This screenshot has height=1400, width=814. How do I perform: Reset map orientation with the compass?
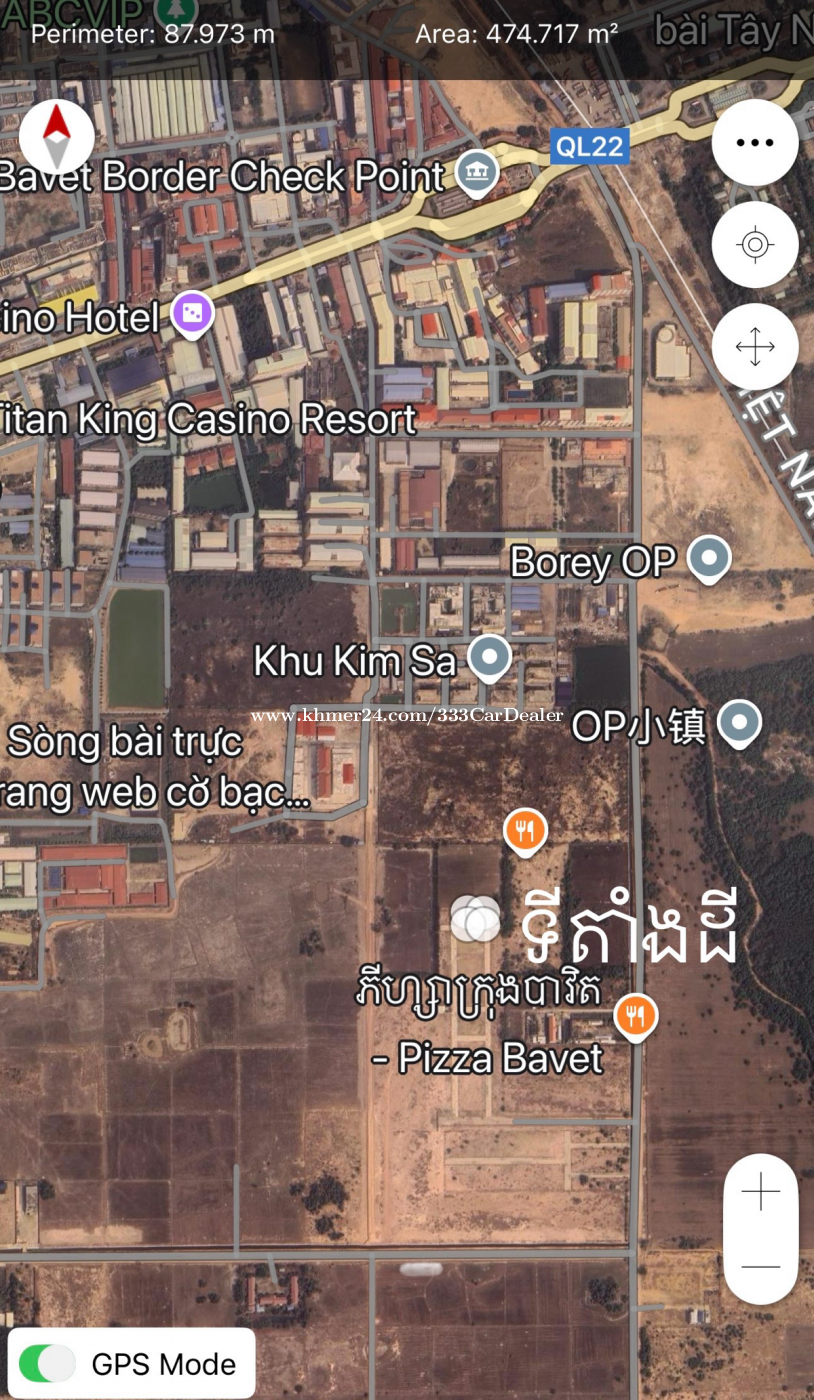point(57,135)
